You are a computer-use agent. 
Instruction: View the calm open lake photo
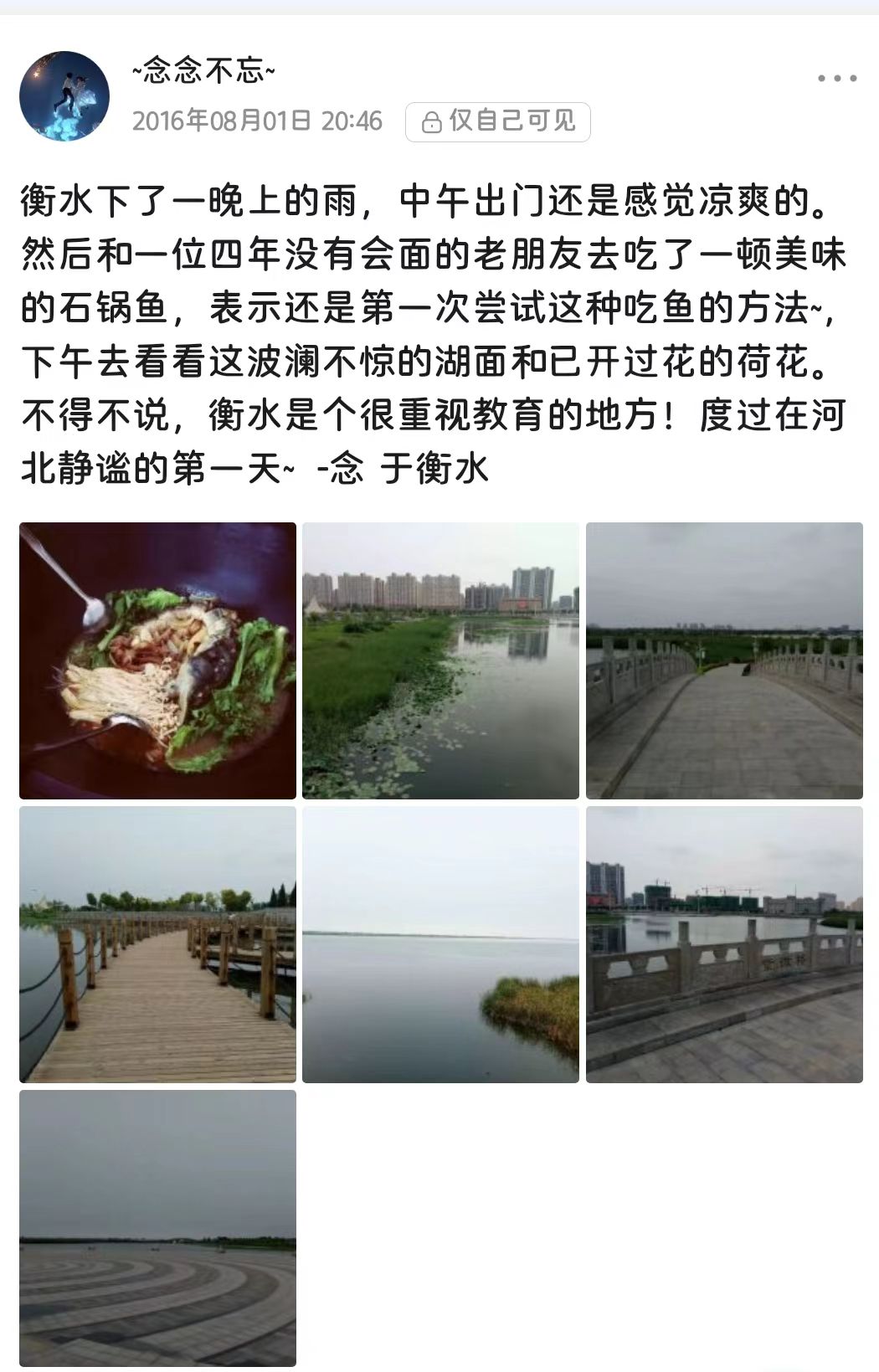coord(440,944)
